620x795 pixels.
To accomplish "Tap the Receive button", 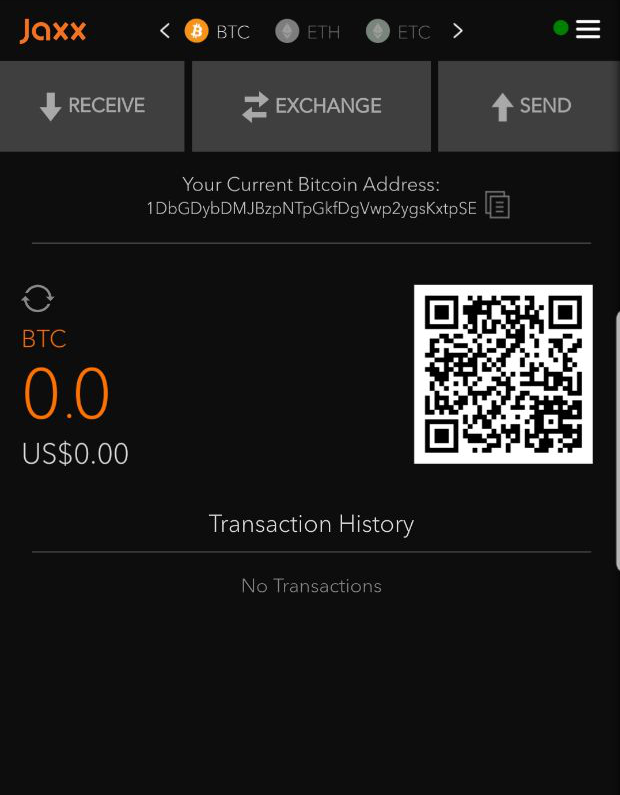I will click(x=92, y=106).
